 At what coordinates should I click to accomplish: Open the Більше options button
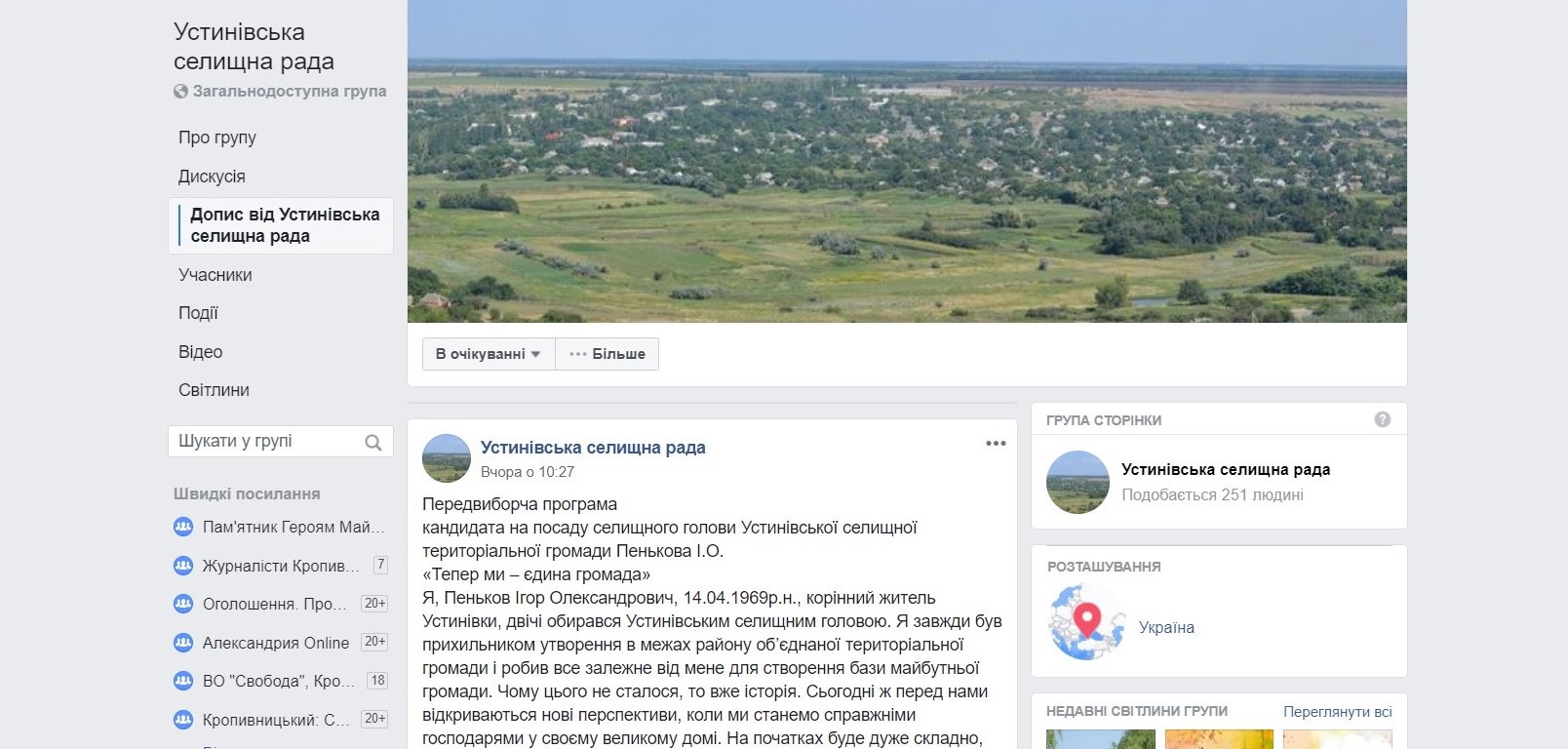(x=607, y=354)
